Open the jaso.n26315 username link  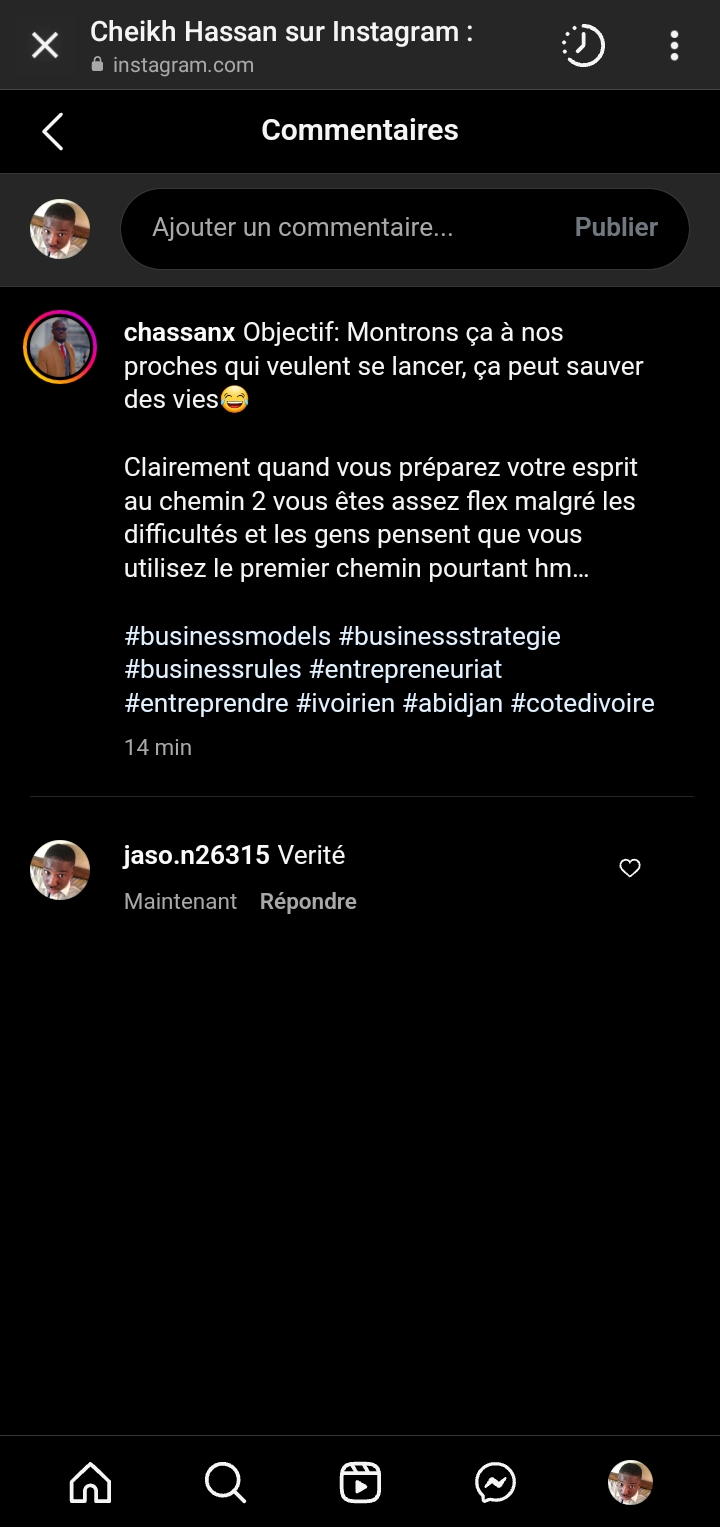196,855
